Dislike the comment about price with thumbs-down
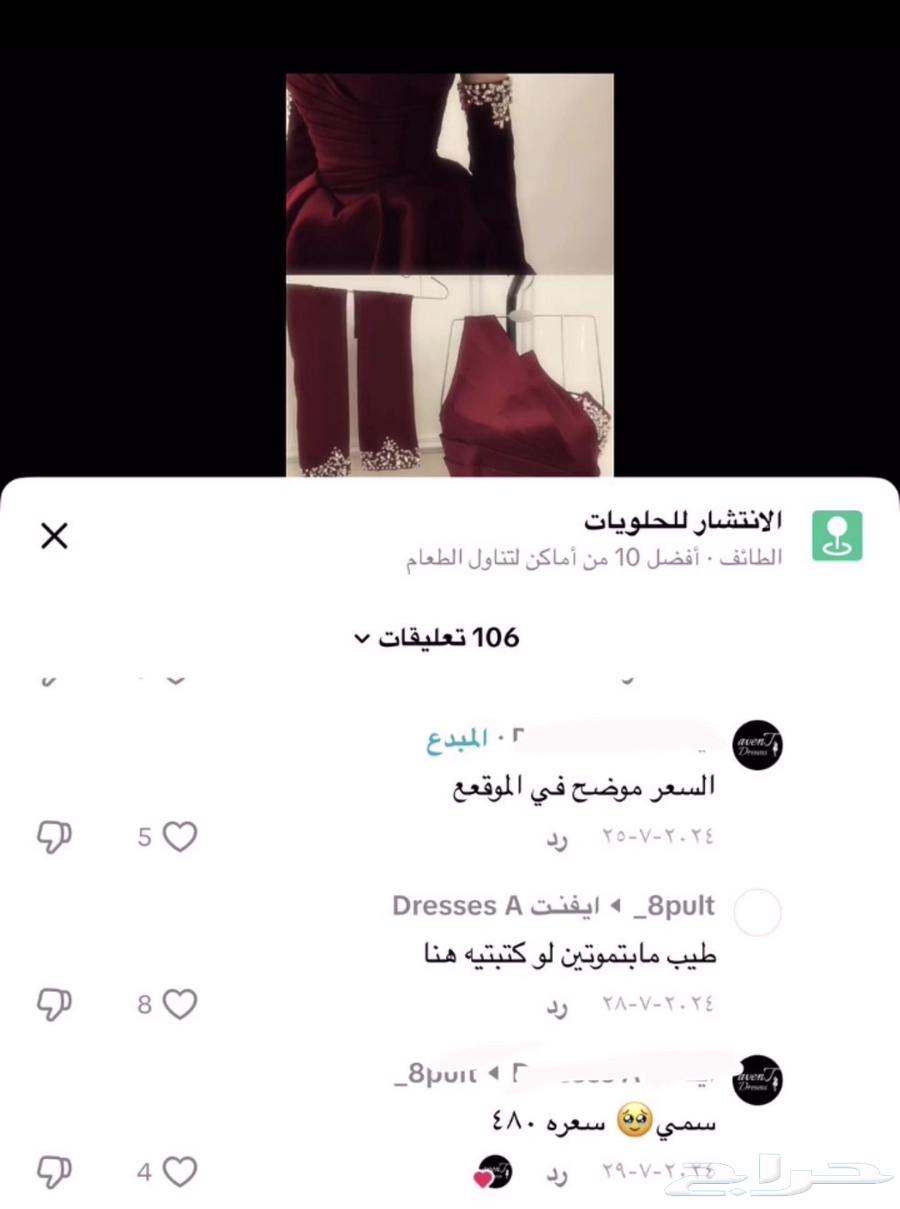This screenshot has width=900, height=1209. coord(55,836)
